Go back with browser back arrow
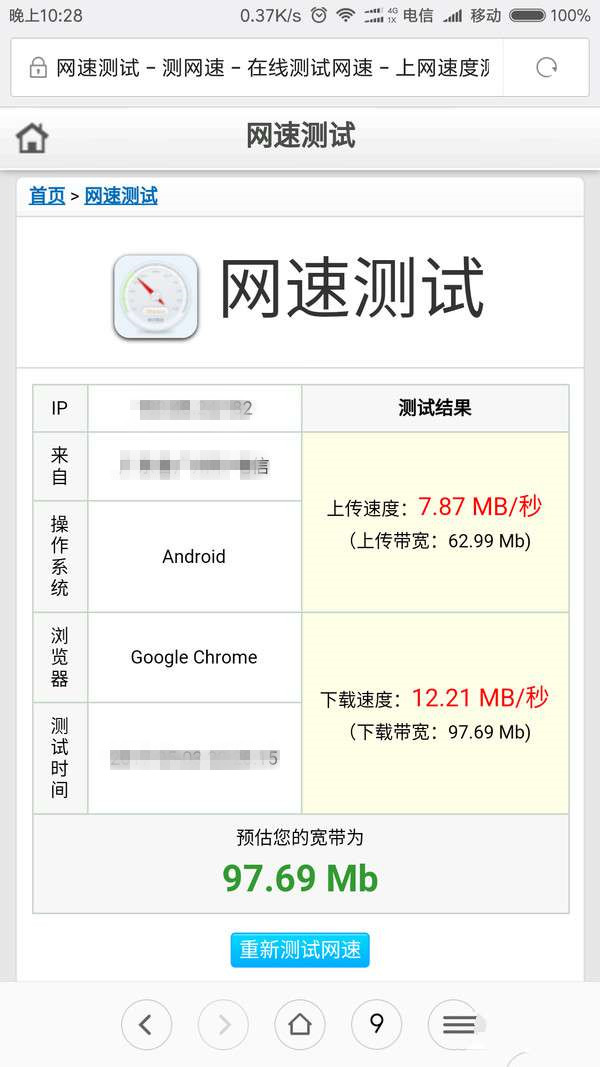600x1067 pixels. tap(146, 1024)
